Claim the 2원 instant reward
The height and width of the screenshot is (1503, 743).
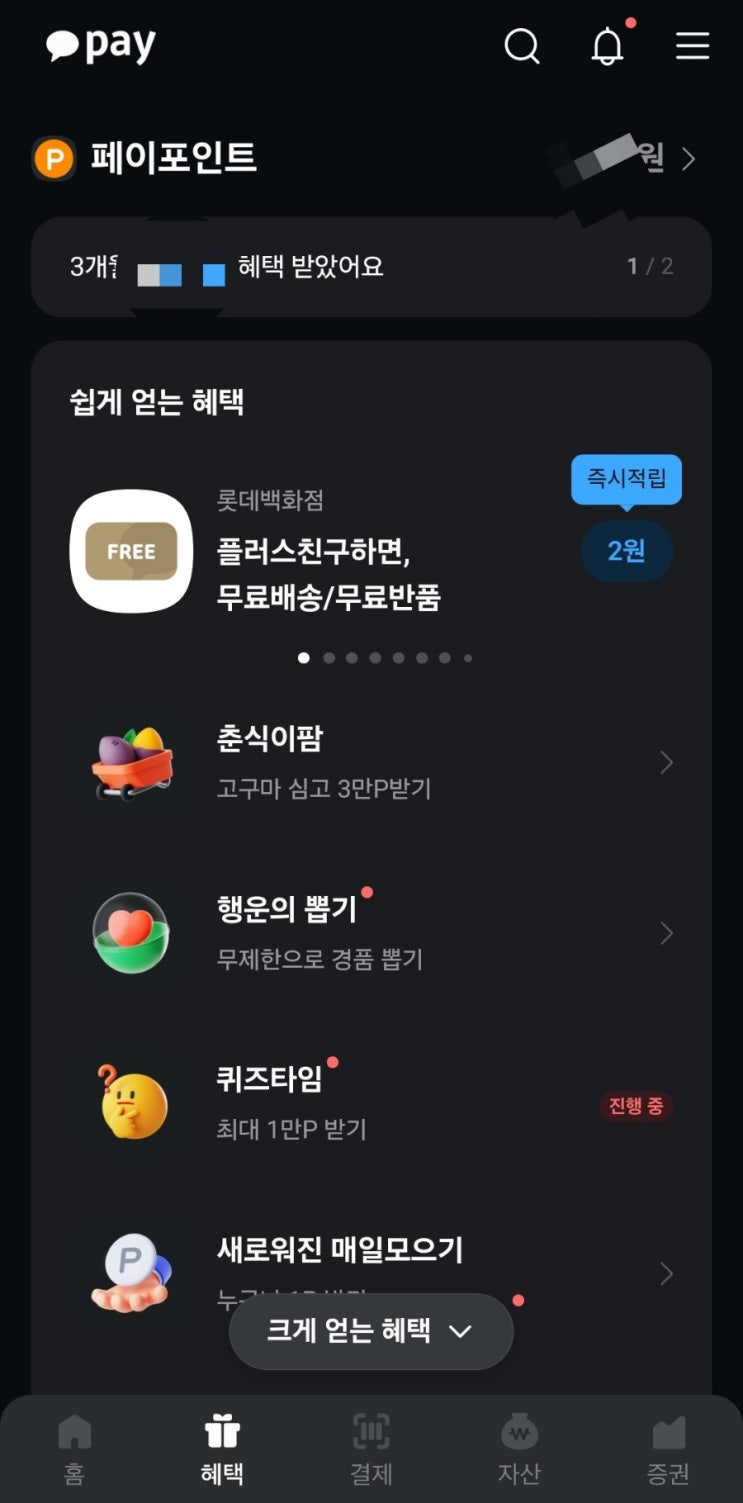pos(626,551)
